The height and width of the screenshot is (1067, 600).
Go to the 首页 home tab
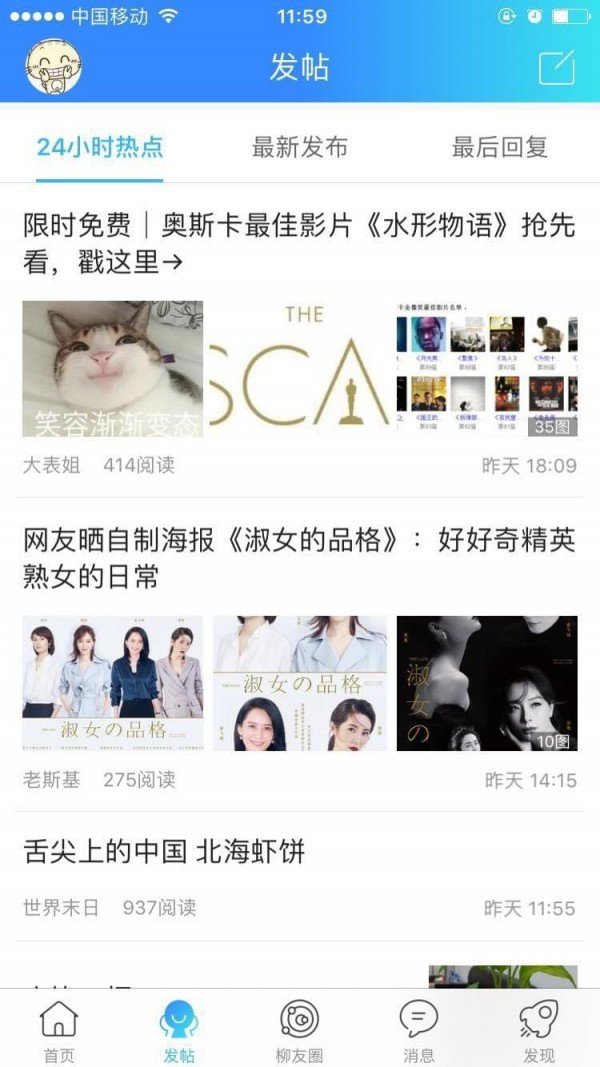coord(58,1030)
